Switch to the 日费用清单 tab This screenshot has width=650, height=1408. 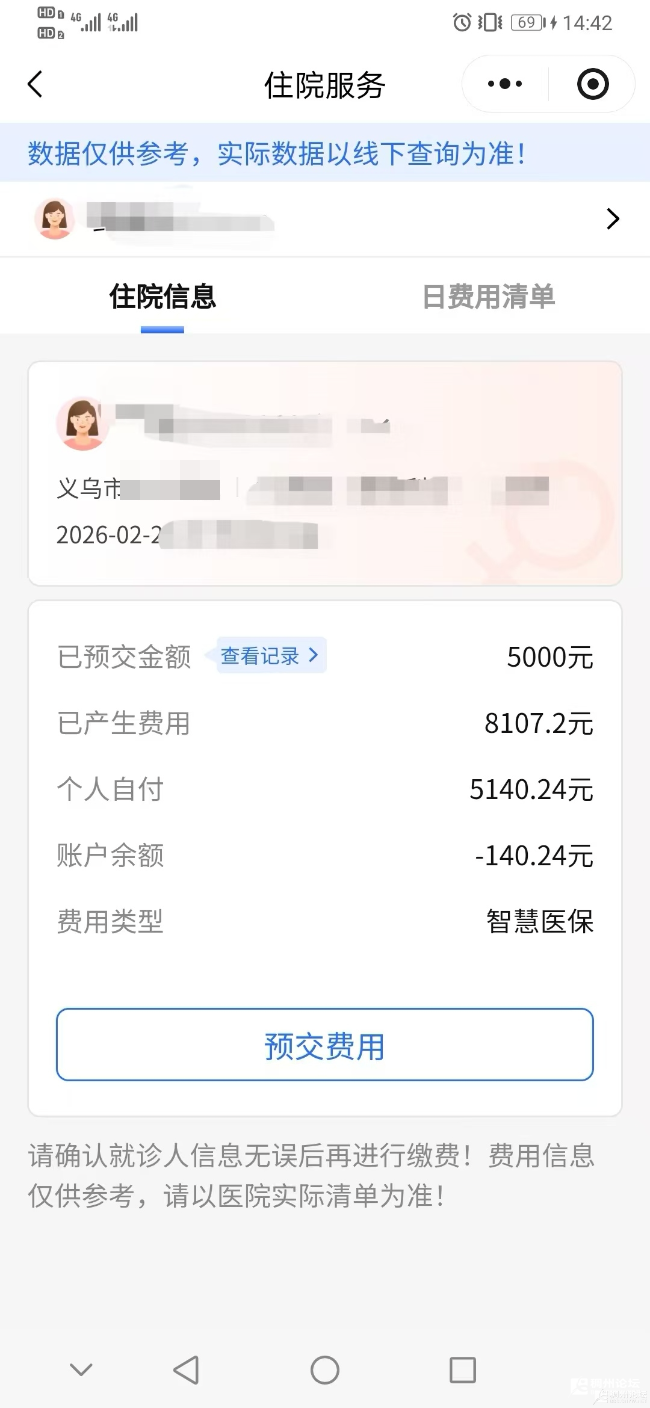click(x=488, y=297)
